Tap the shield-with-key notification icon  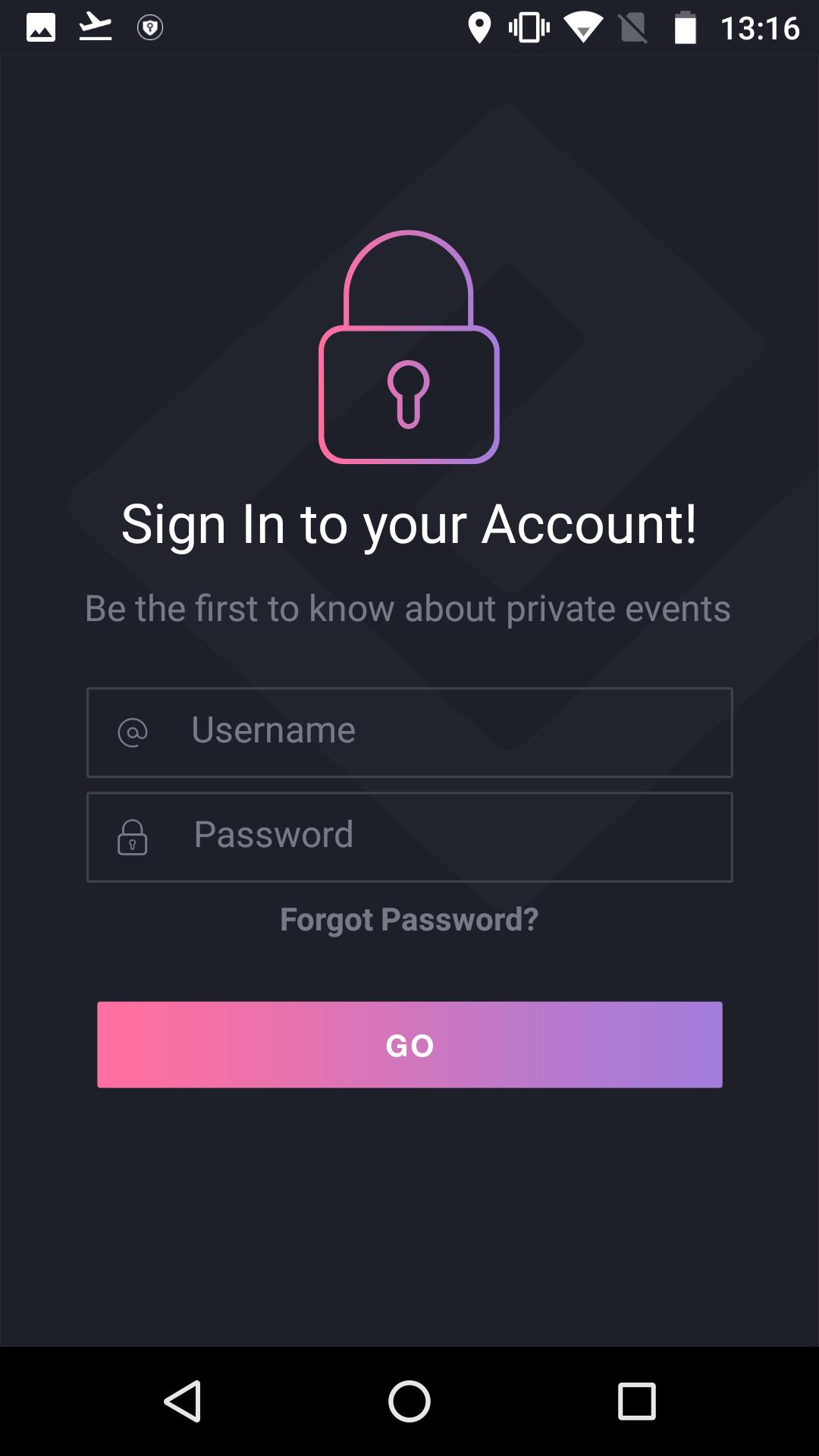(x=150, y=27)
